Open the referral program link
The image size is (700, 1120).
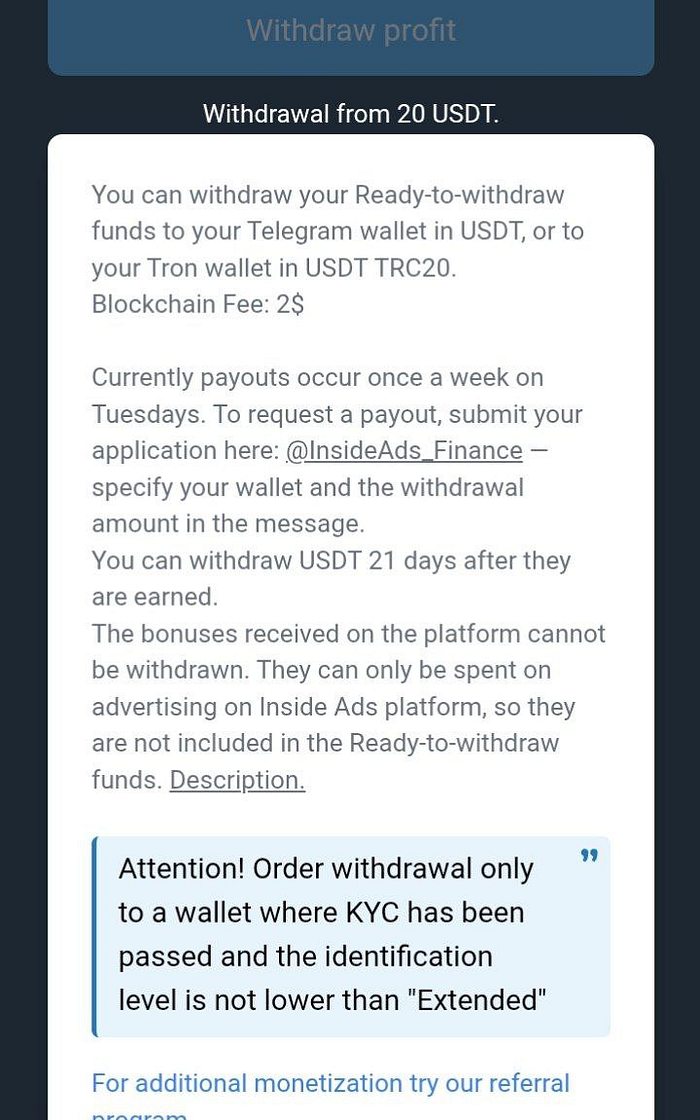point(330,1083)
